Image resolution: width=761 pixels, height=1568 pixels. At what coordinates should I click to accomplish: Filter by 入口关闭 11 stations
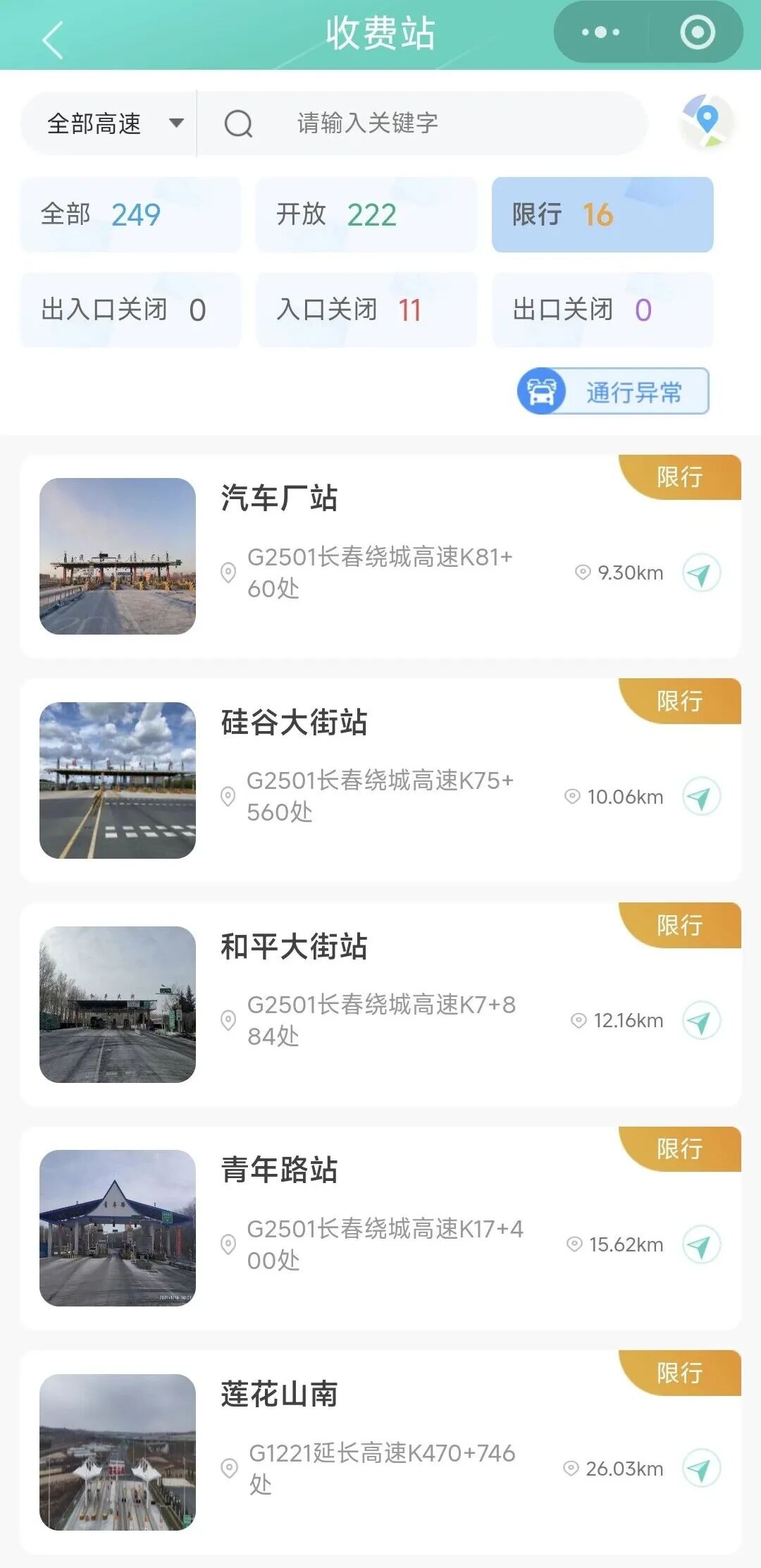point(366,310)
